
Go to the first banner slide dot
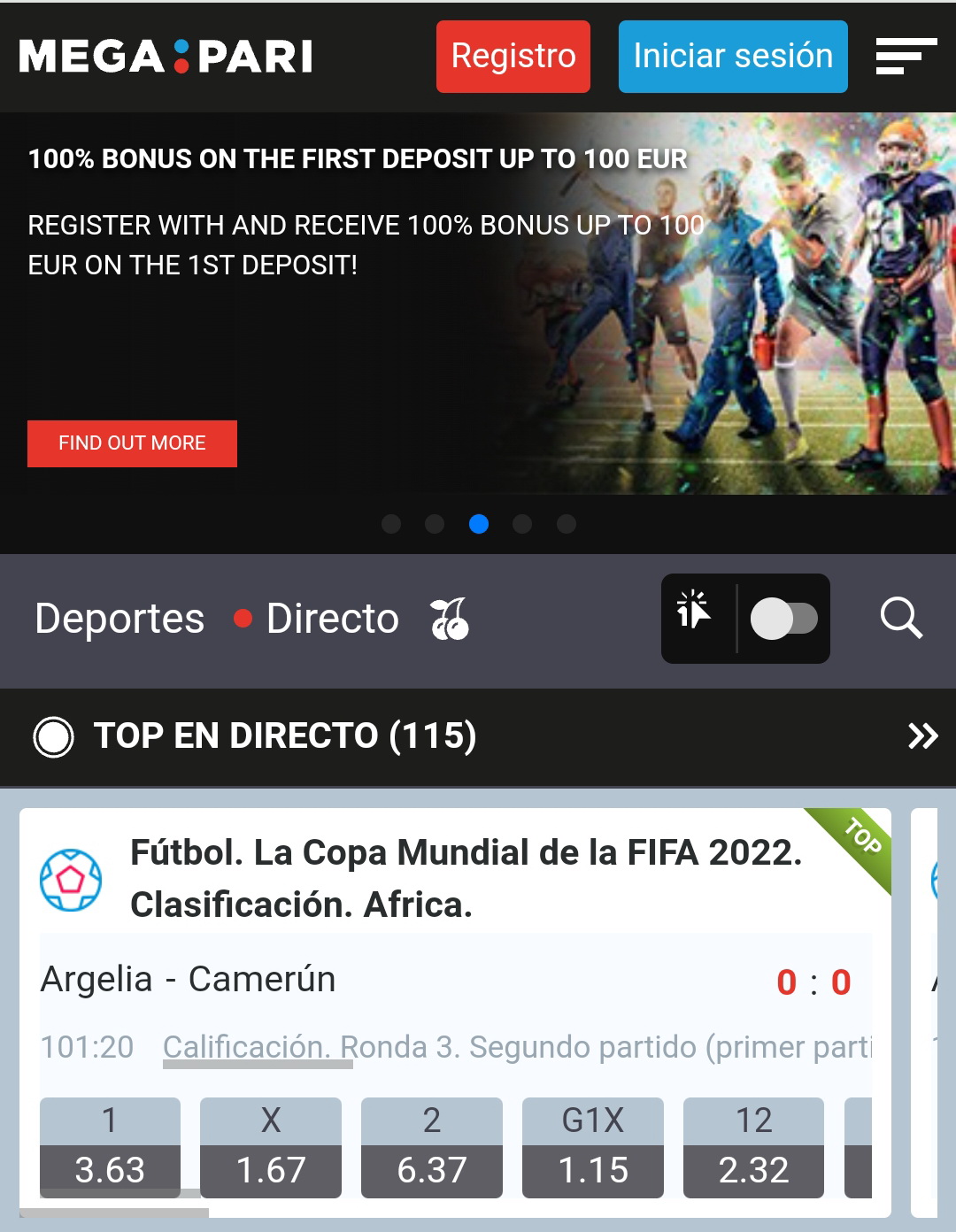pyautogui.click(x=391, y=524)
